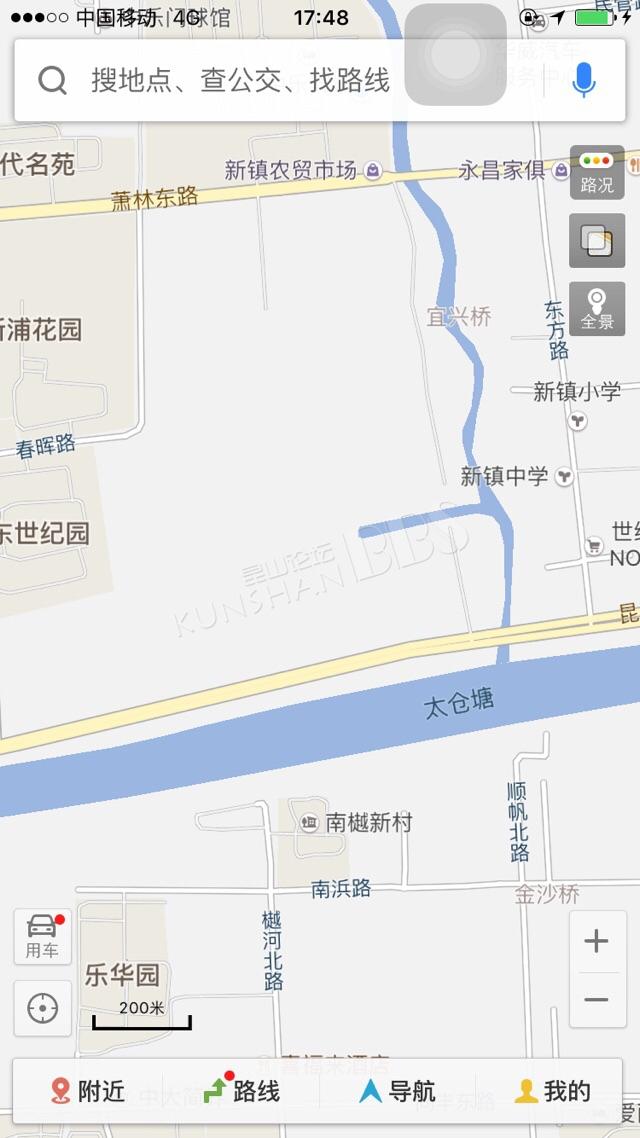
Task: Open the search box for places and routes
Action: click(240, 80)
